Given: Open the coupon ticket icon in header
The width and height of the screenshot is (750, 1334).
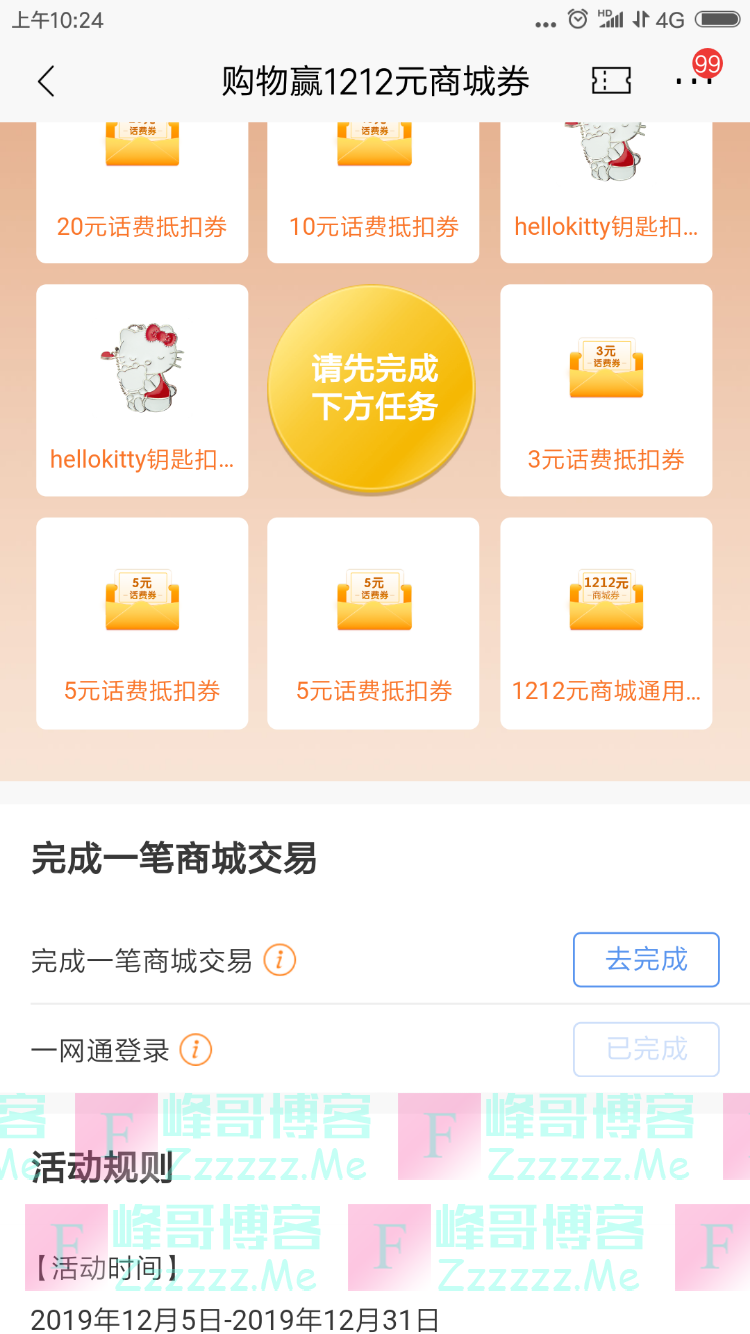Looking at the screenshot, I should [611, 81].
